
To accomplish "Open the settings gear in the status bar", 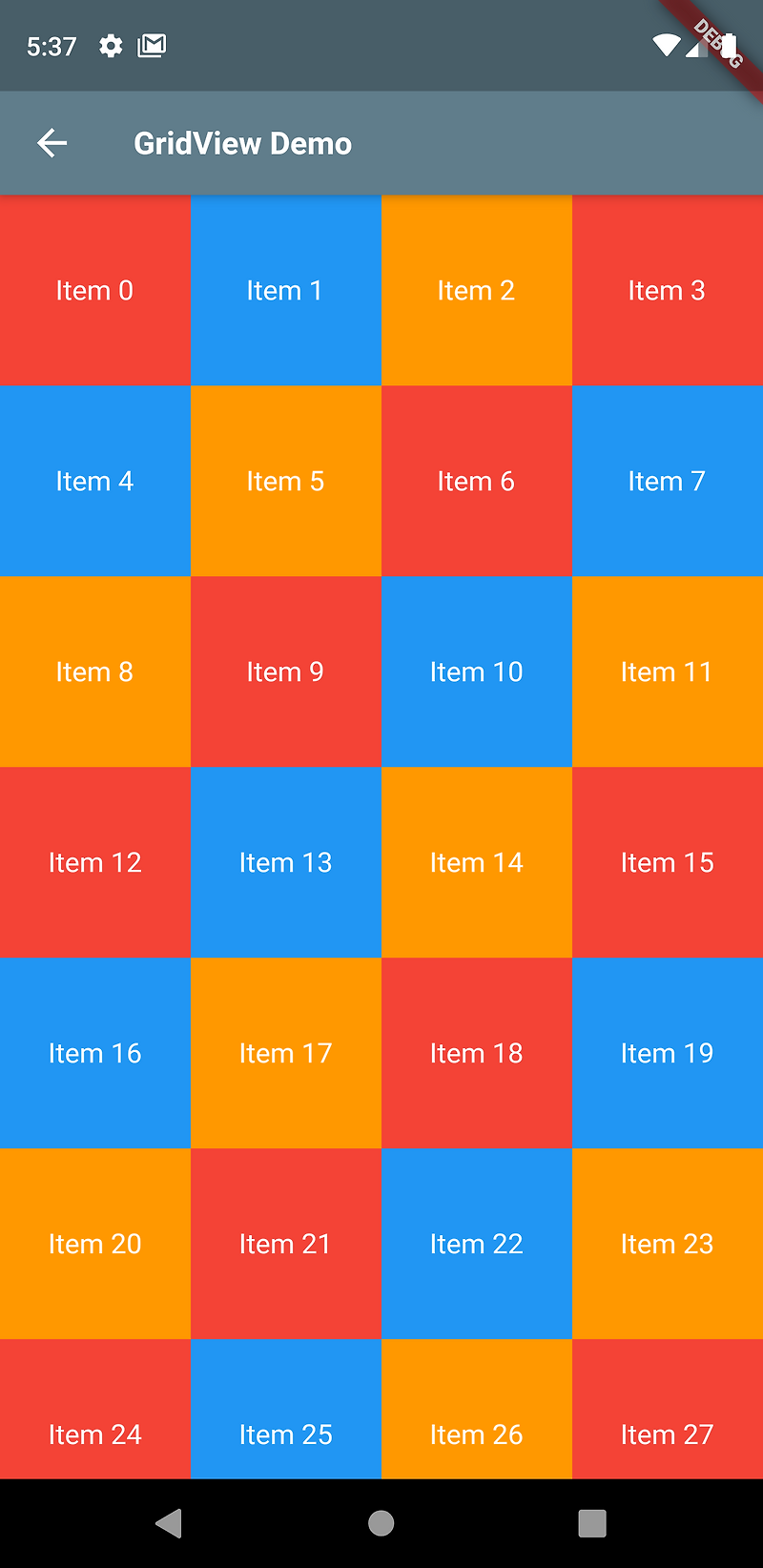I will point(111,45).
